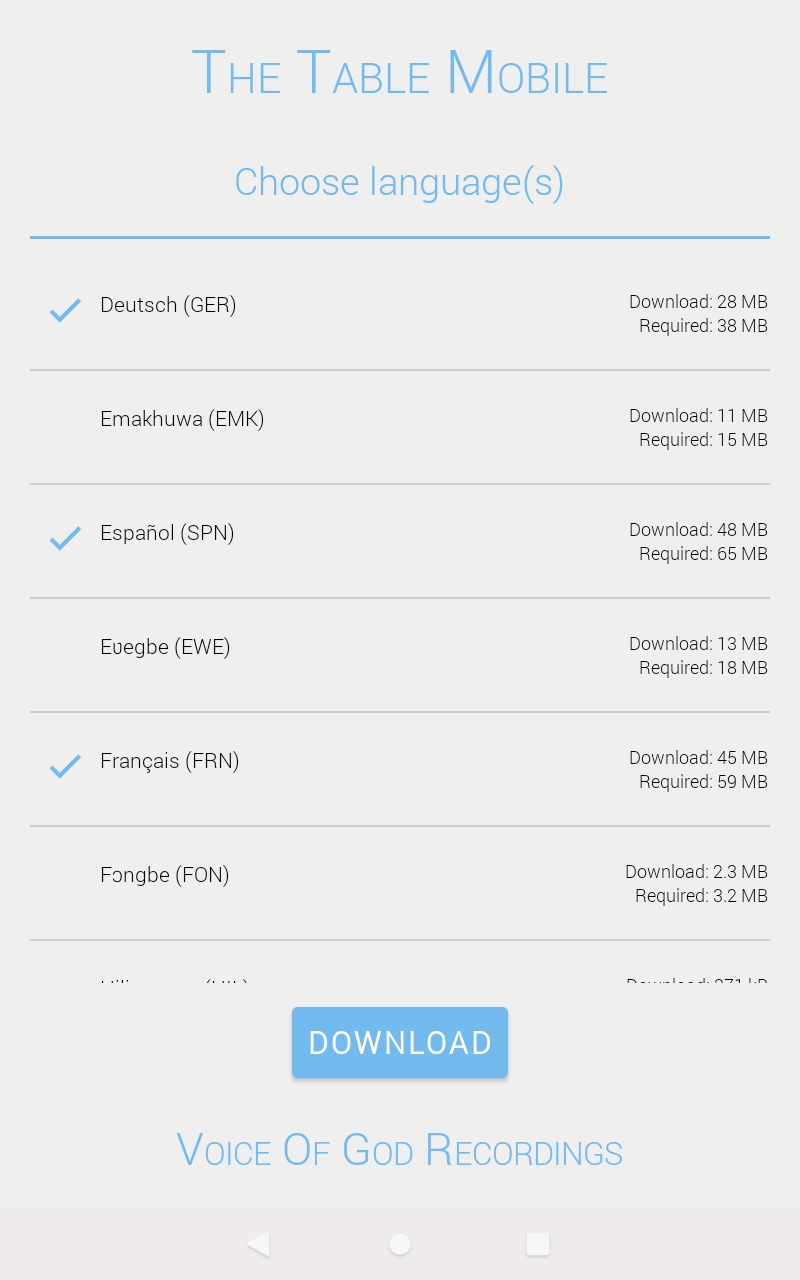The height and width of the screenshot is (1280, 800).
Task: Click the Voice Of God Recordings footer
Action: [x=400, y=1150]
